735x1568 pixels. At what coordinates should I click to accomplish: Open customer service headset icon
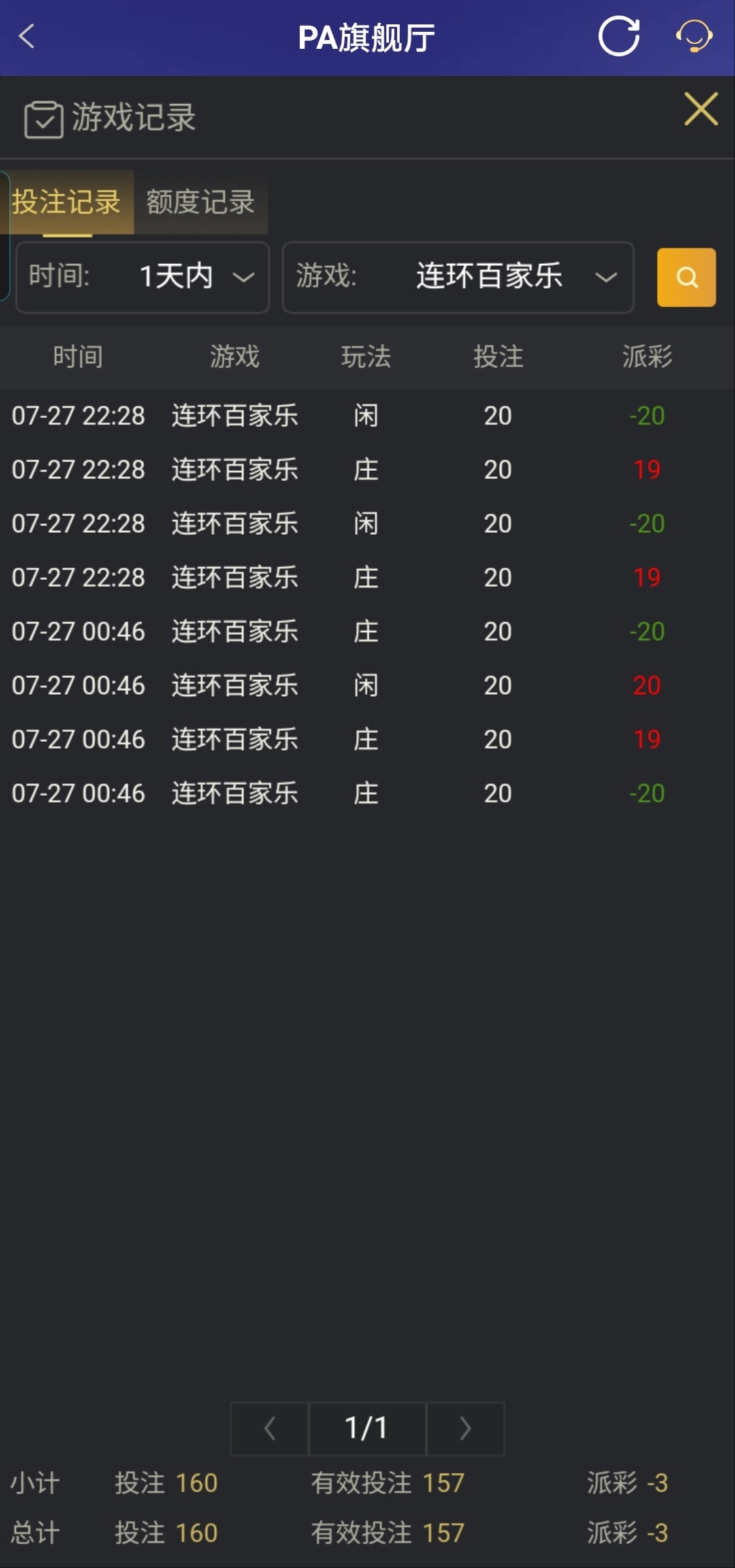click(693, 37)
